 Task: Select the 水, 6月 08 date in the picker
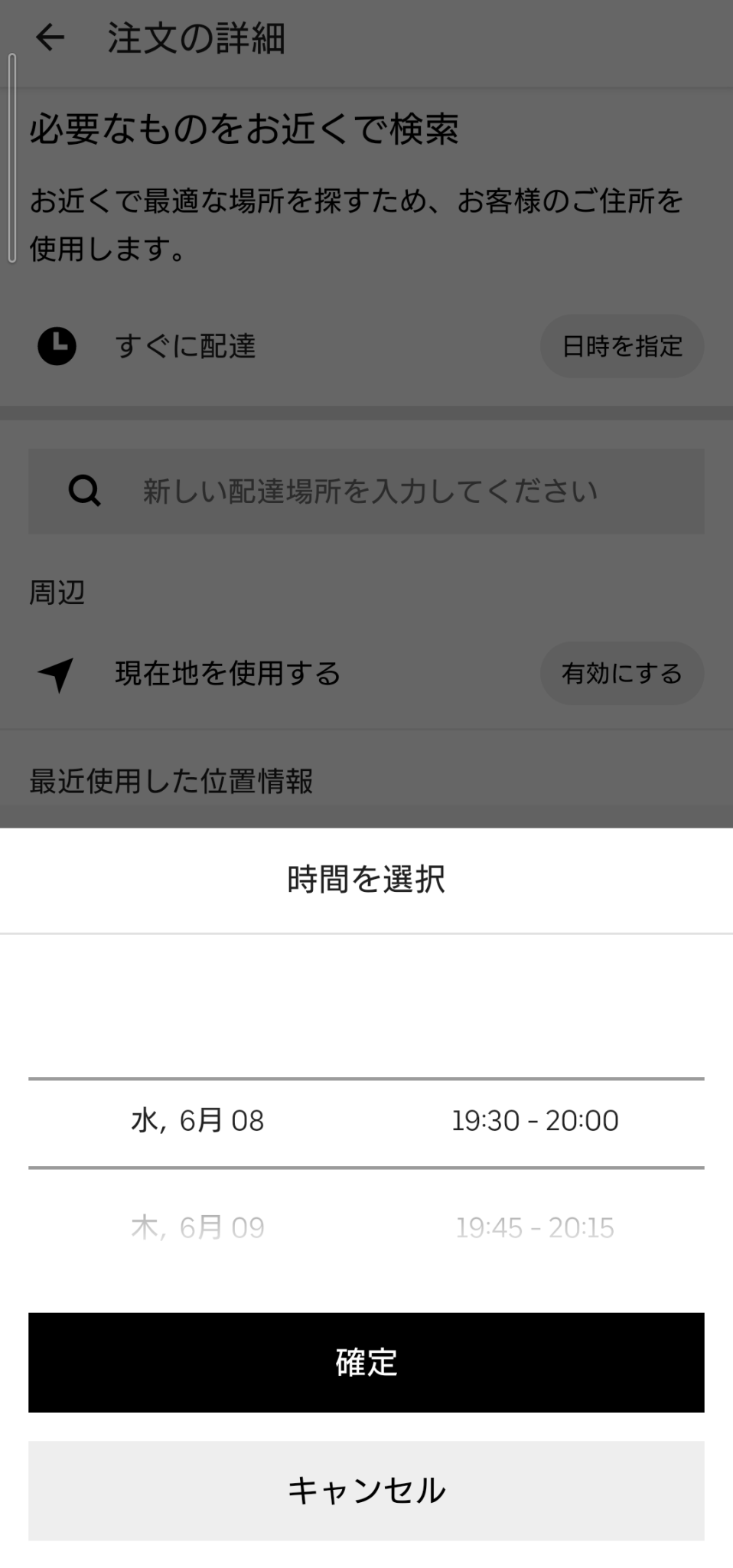[x=197, y=1120]
